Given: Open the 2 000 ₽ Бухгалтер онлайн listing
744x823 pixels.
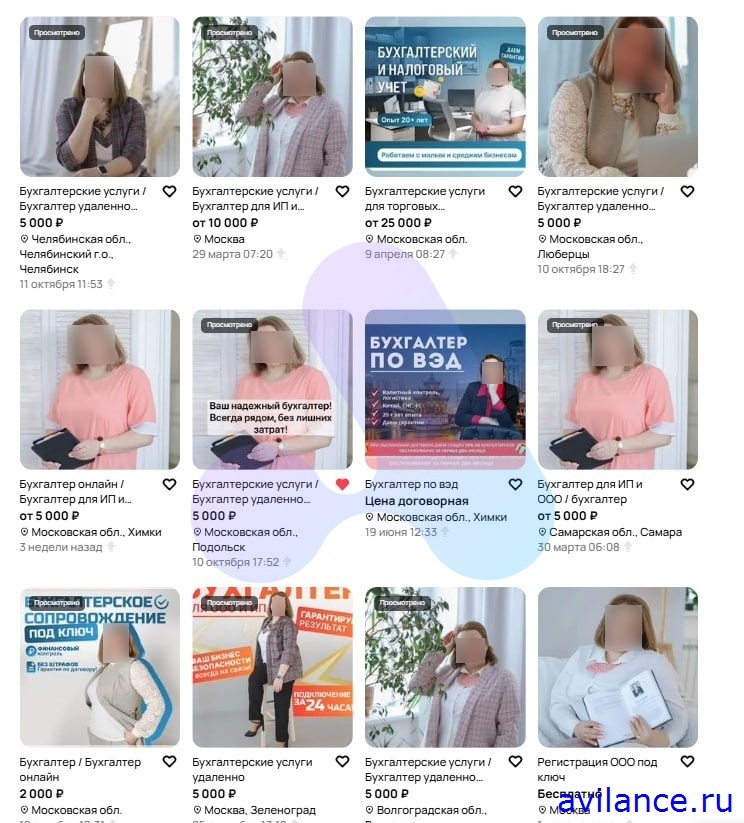Looking at the screenshot, I should click(80, 769).
